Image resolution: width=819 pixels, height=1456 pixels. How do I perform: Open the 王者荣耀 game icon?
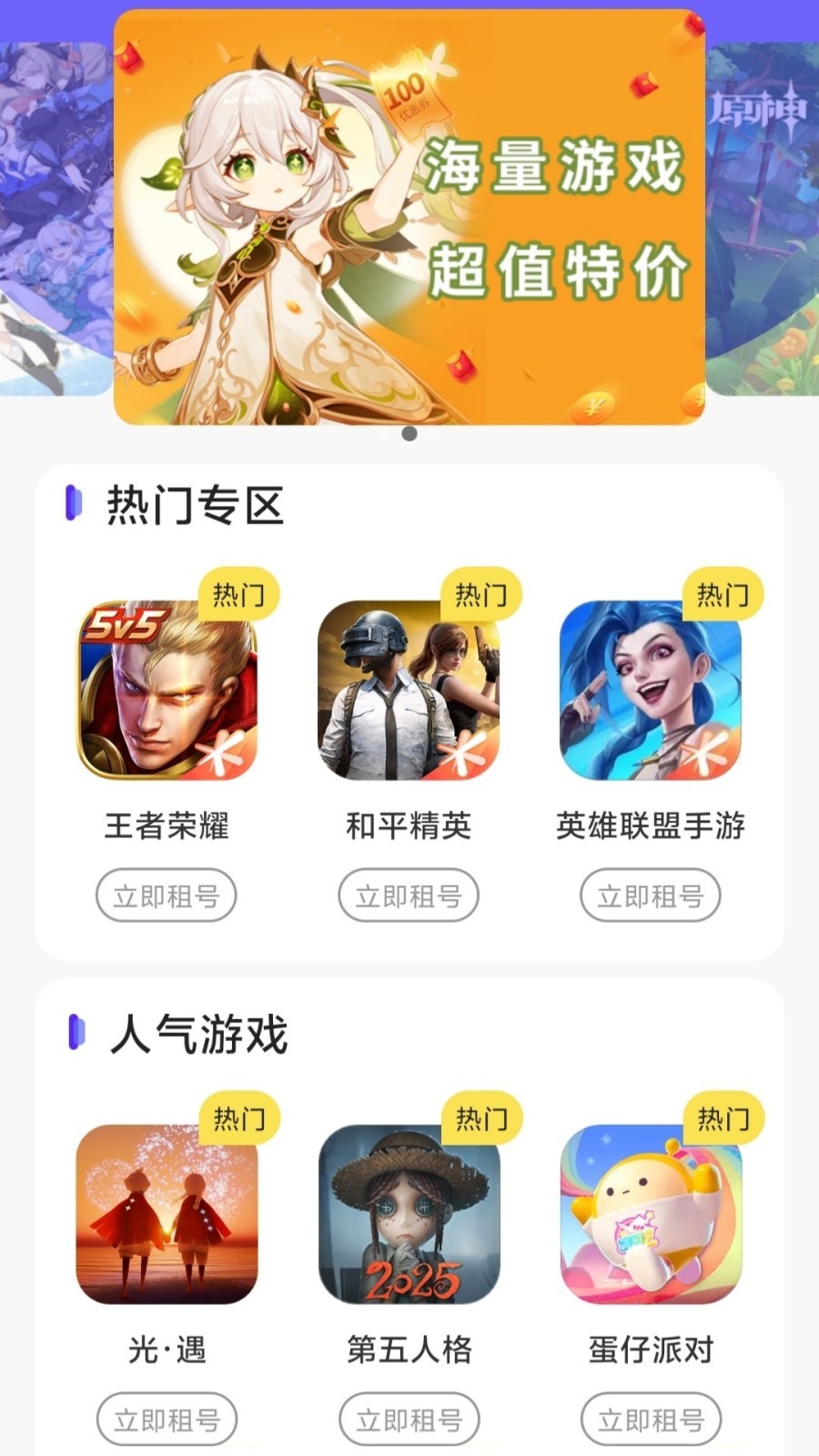(x=167, y=690)
